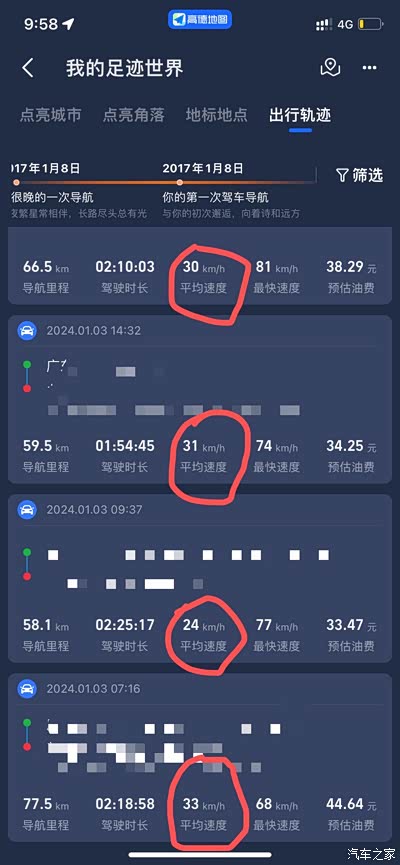The height and width of the screenshot is (865, 400).
Task: Switch to the 点亮城市 tab
Action: pos(50,115)
